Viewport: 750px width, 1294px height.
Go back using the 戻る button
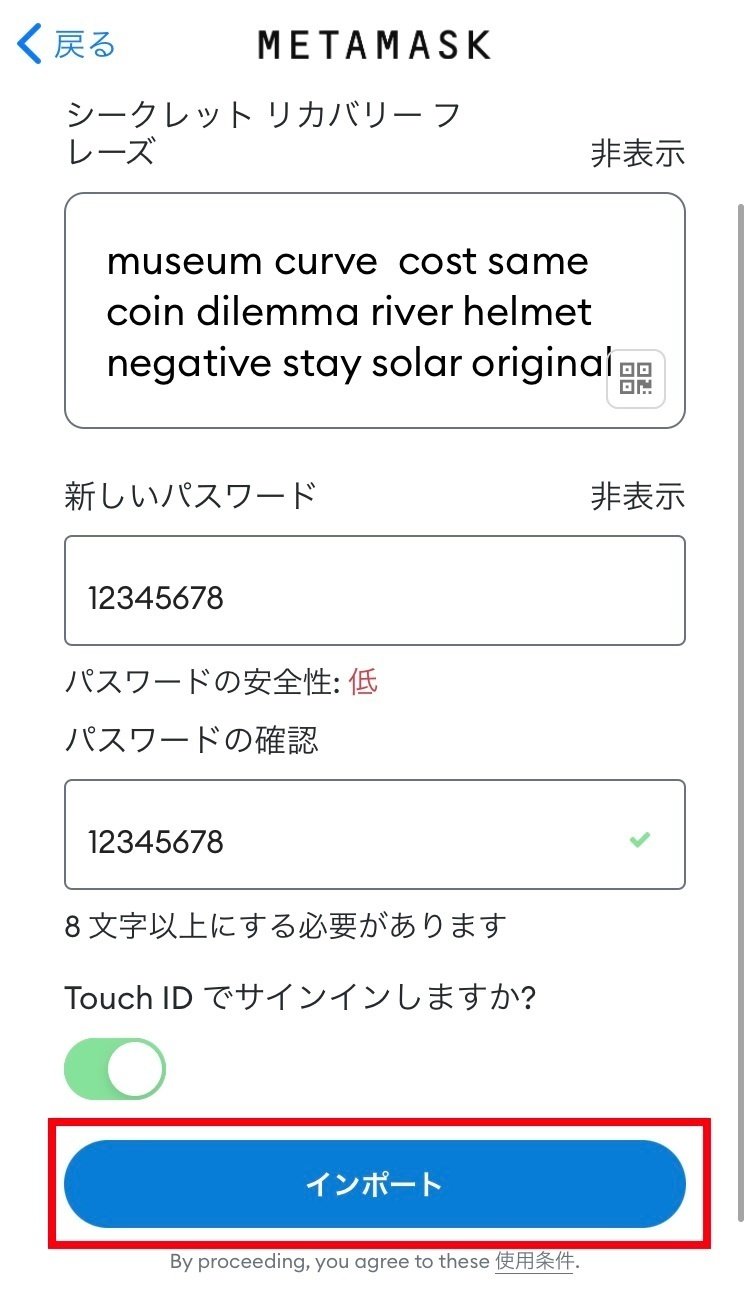[67, 45]
